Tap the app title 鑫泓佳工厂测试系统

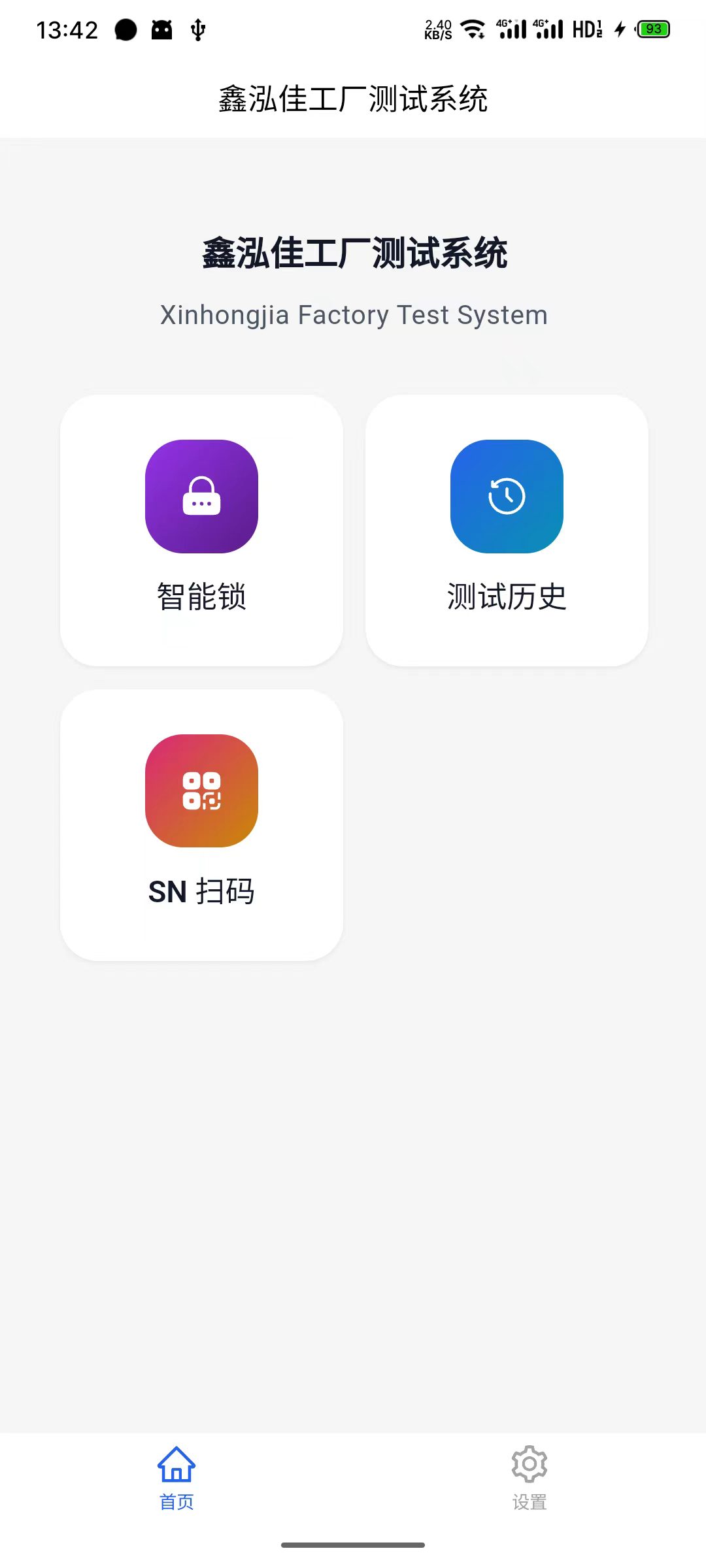(353, 99)
